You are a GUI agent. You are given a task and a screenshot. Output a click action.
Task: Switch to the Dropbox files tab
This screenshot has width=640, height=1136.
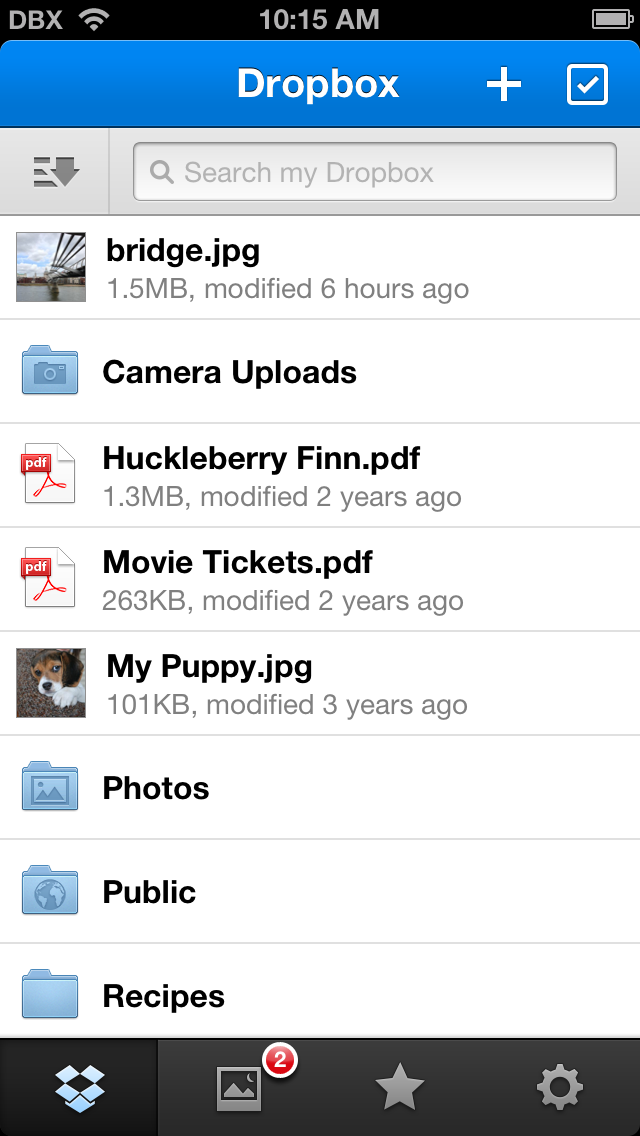click(x=79, y=1087)
